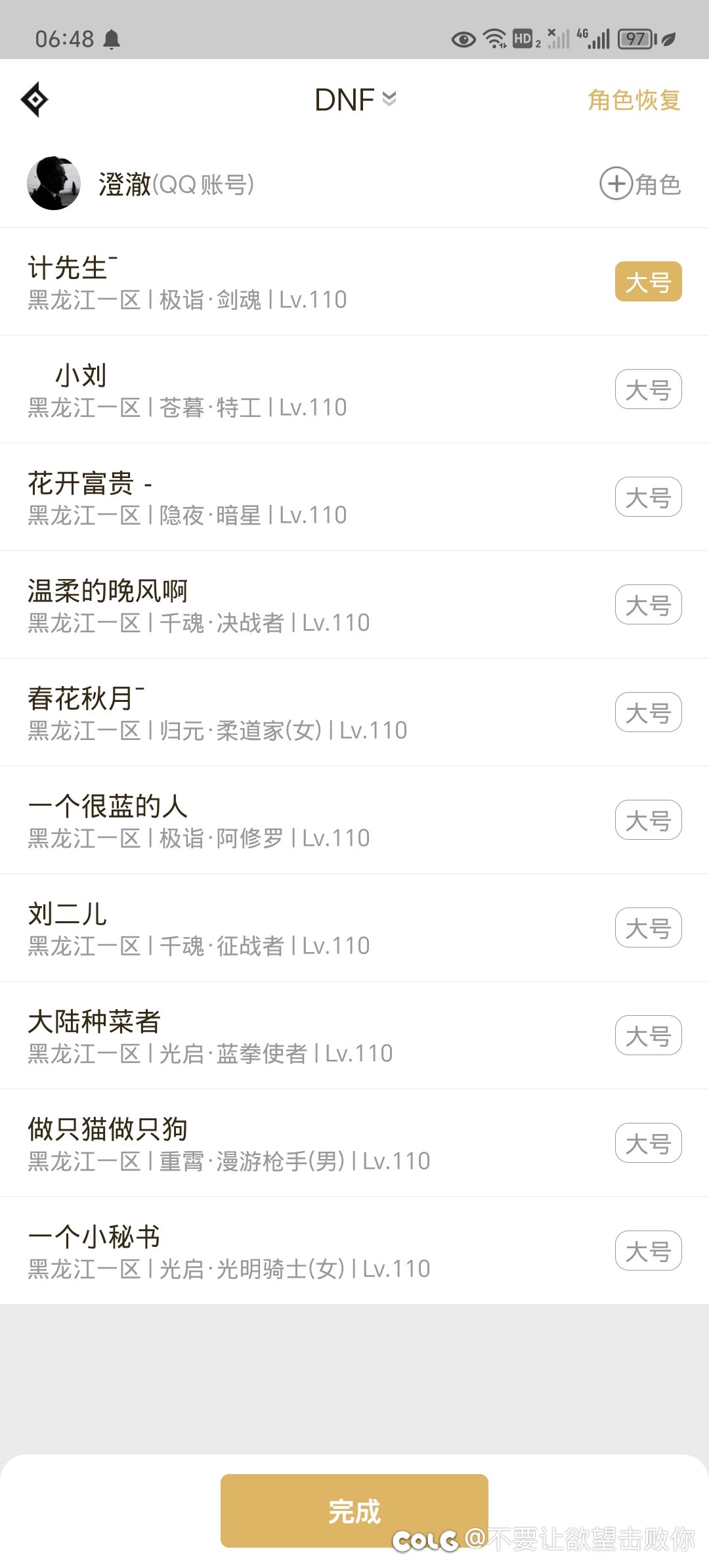Mark 做只猫做只狗 as 大号
This screenshot has height=1568, width=709.
[648, 1144]
